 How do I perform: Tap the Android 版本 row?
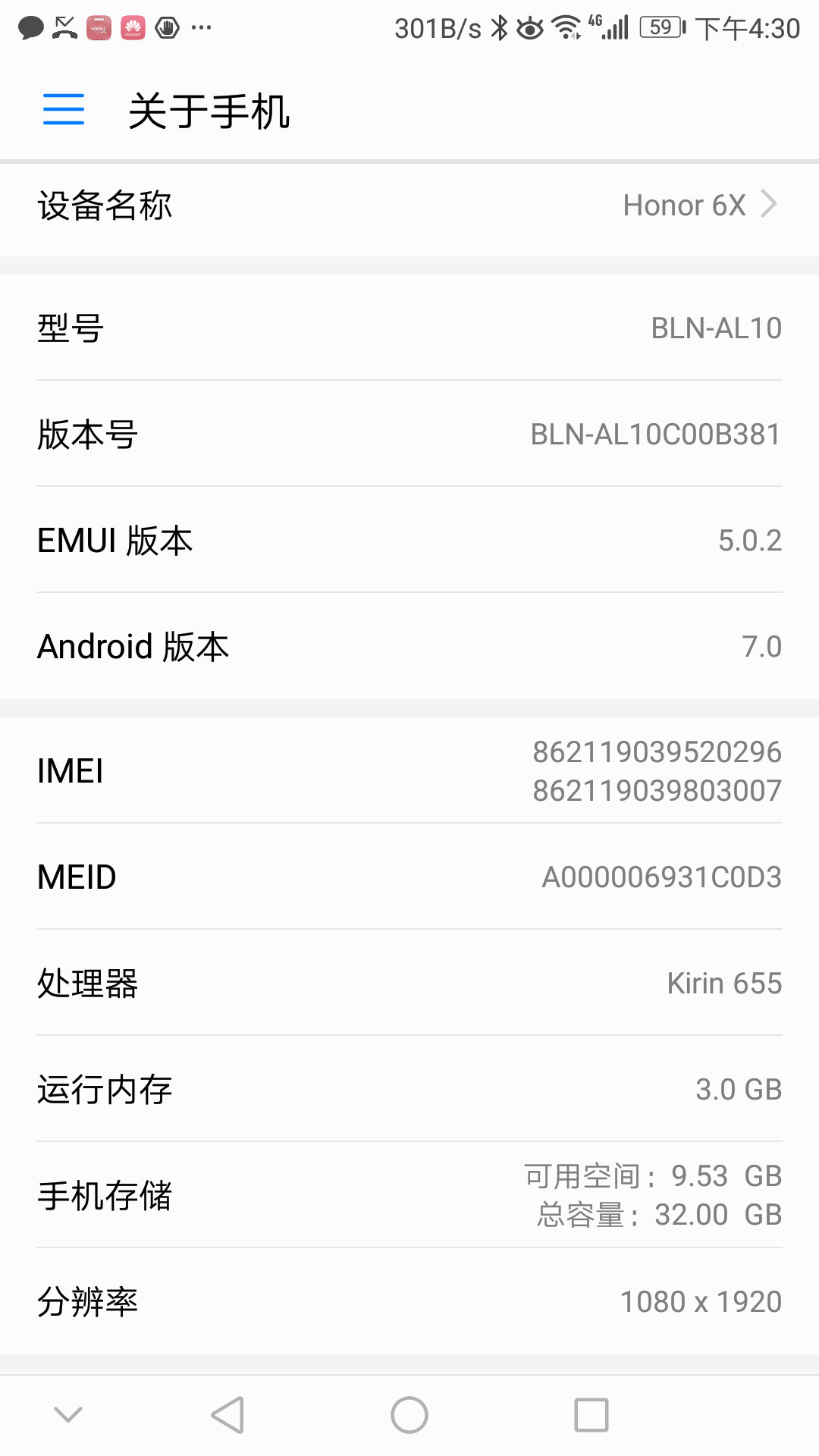[409, 647]
